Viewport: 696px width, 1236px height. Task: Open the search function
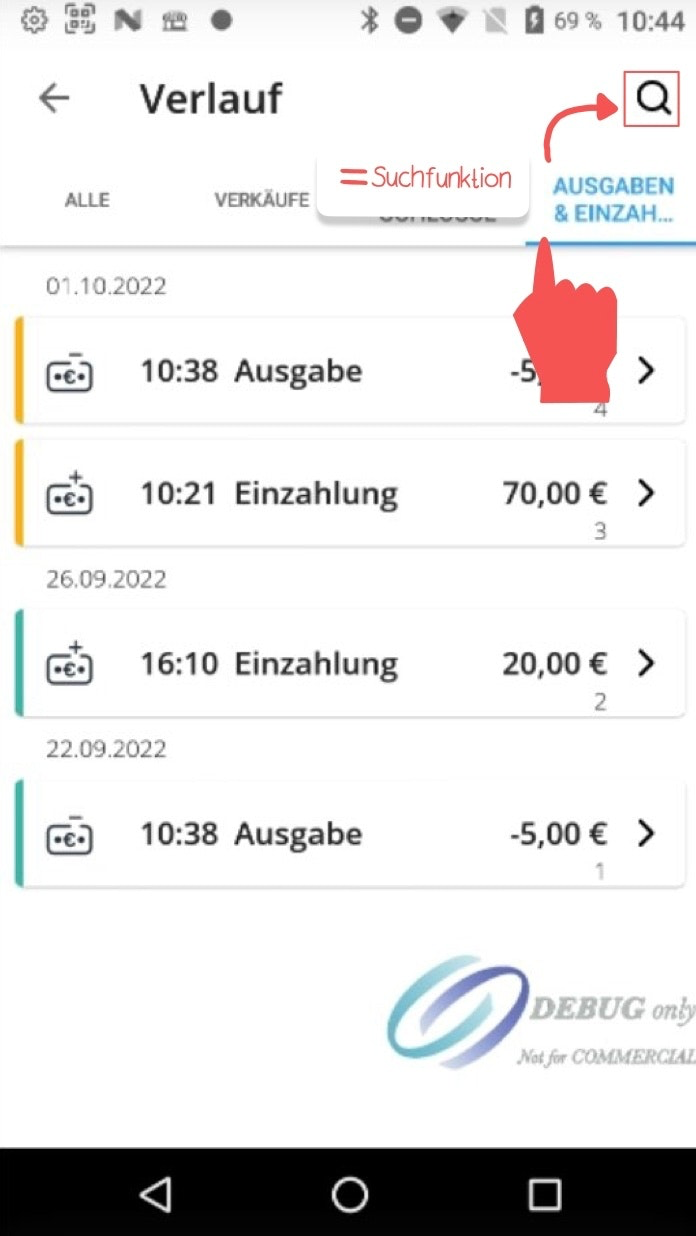point(653,98)
